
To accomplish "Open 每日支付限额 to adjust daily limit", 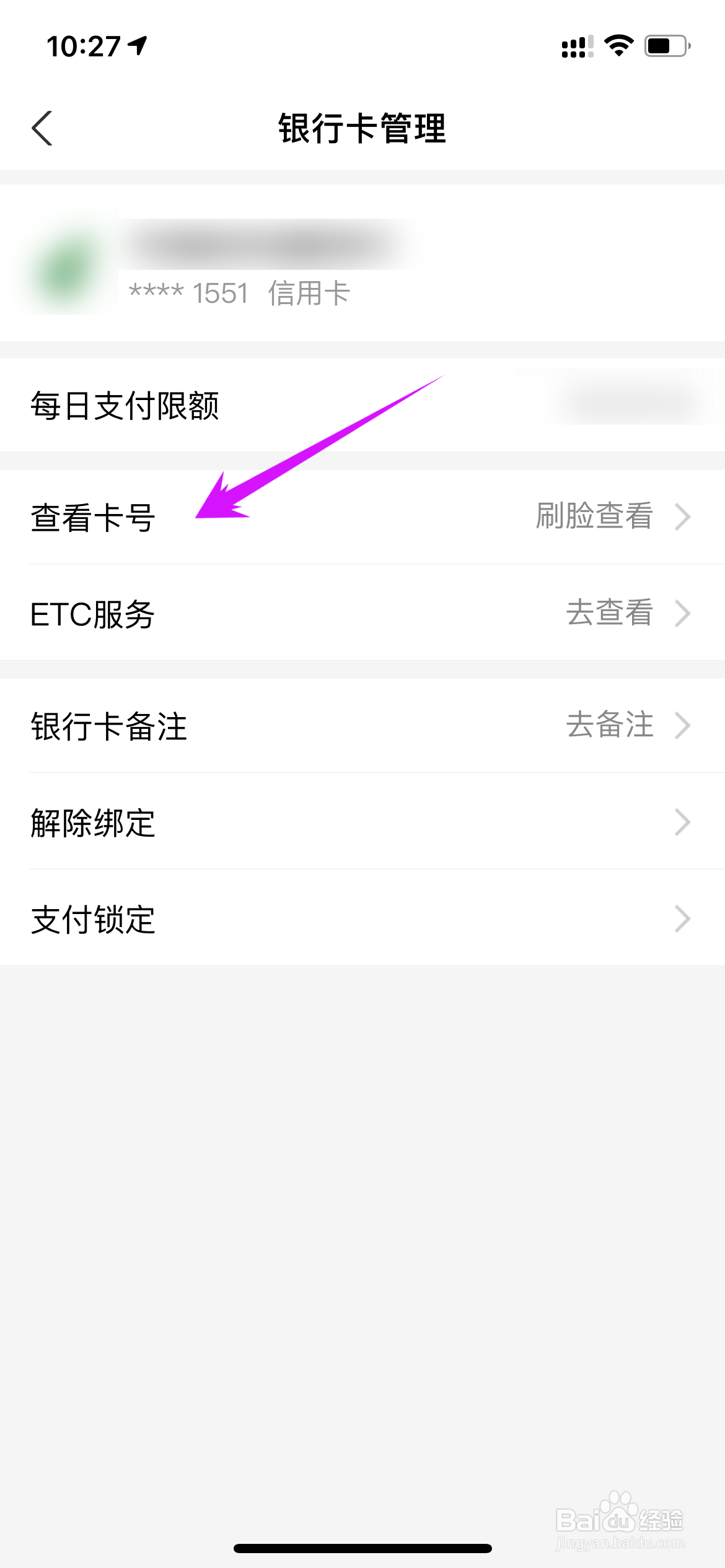I will tap(126, 404).
